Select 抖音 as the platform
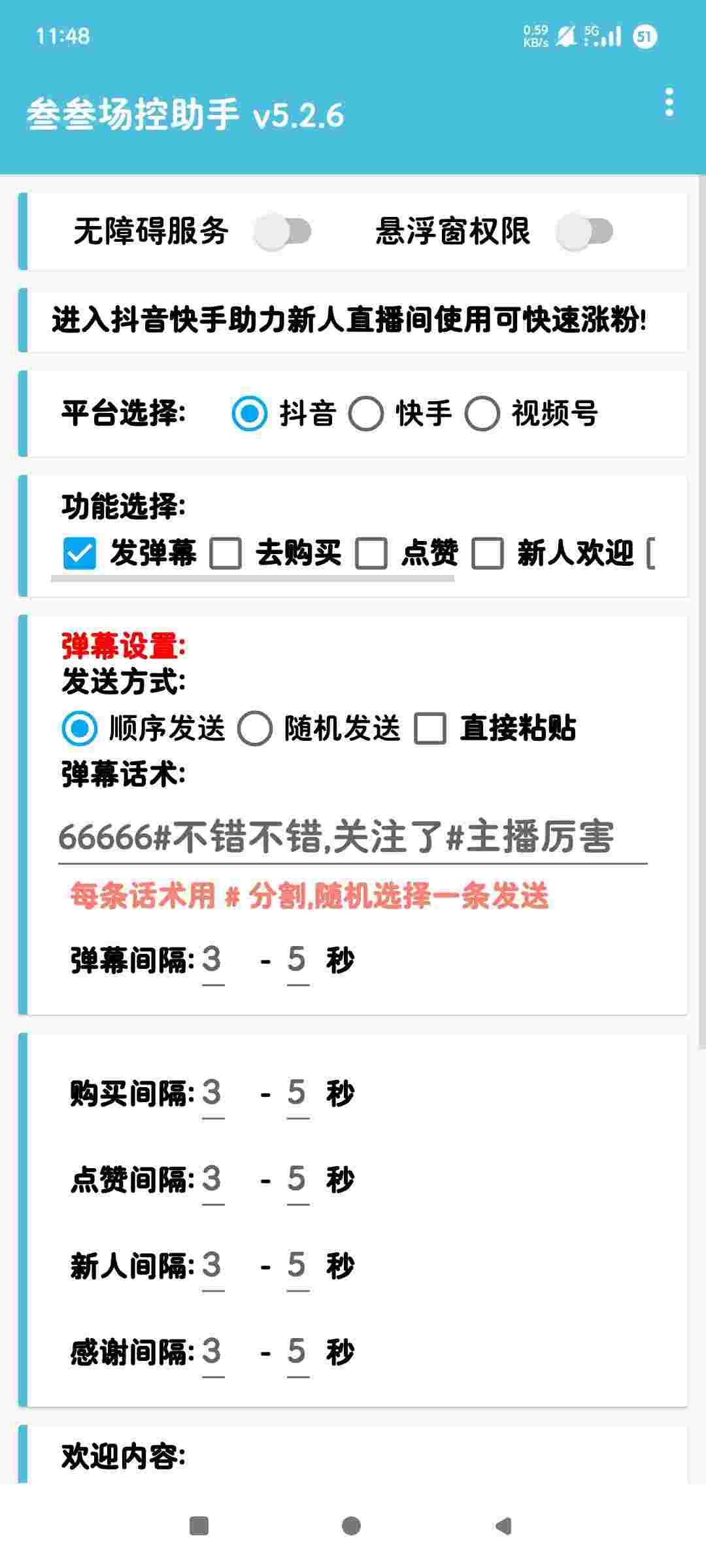 [250, 414]
